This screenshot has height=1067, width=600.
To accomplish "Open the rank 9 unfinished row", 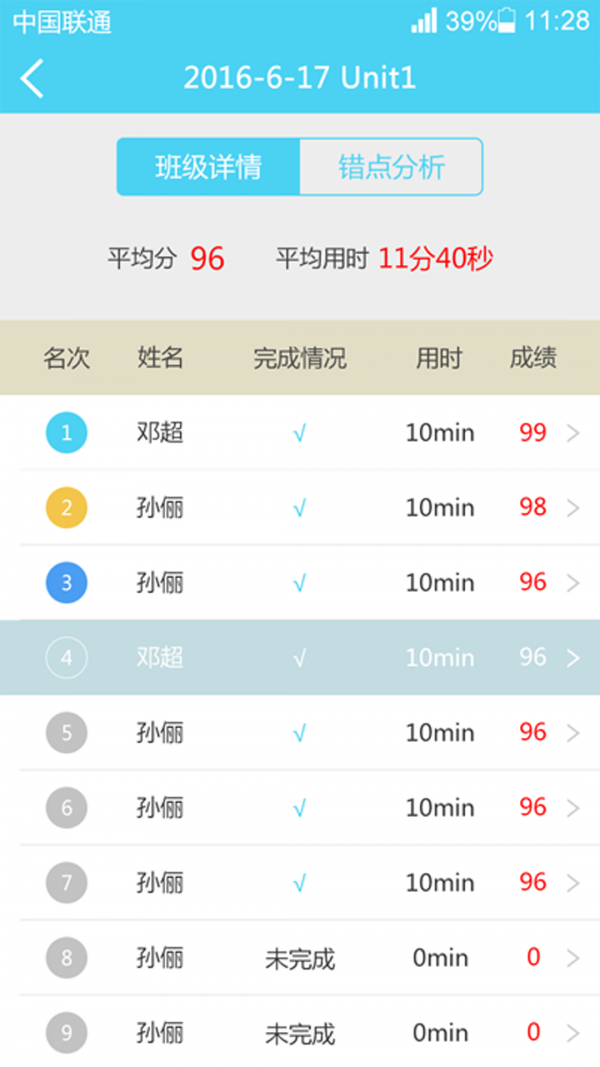I will tap(300, 1031).
